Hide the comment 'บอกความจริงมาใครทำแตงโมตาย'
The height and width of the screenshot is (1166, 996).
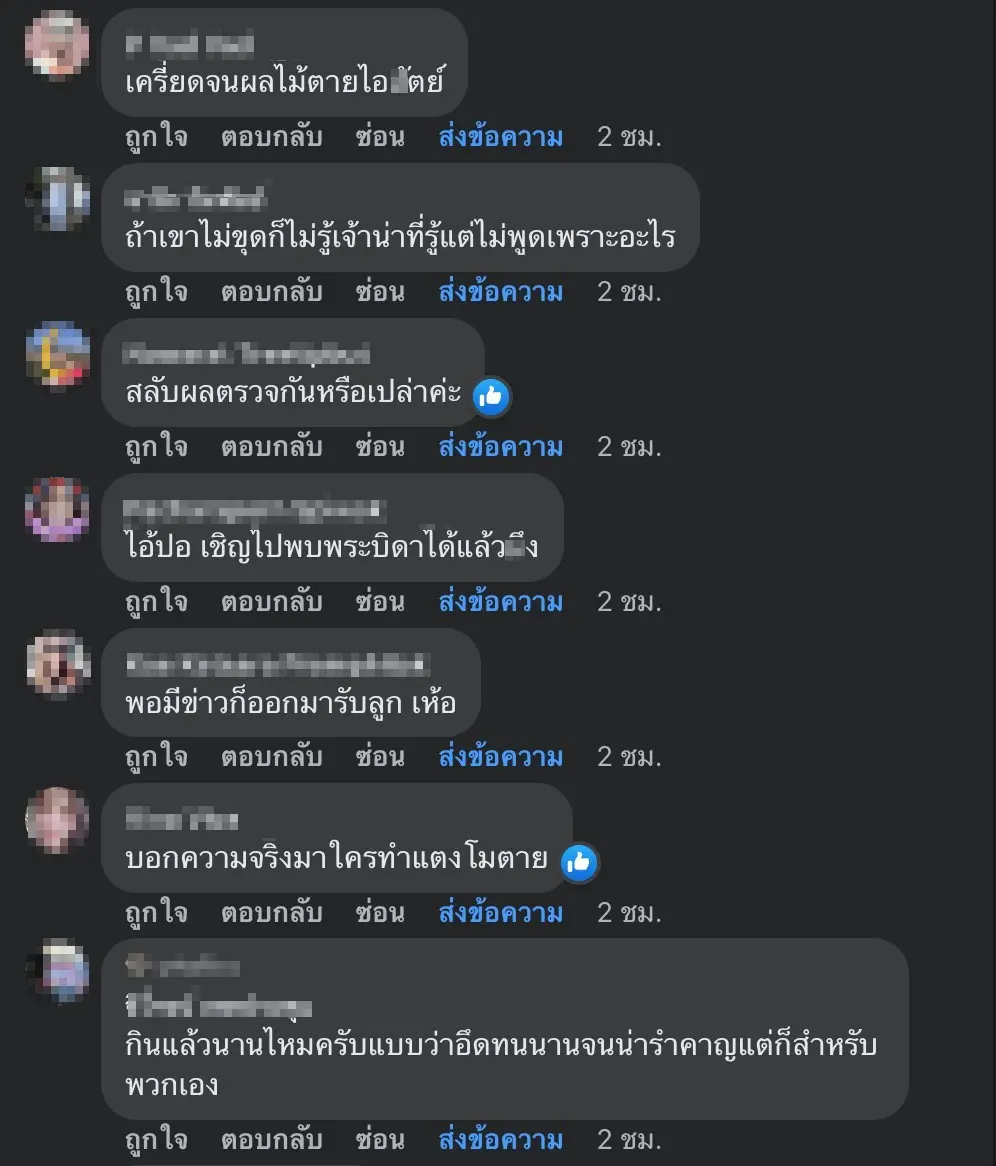tap(379, 912)
